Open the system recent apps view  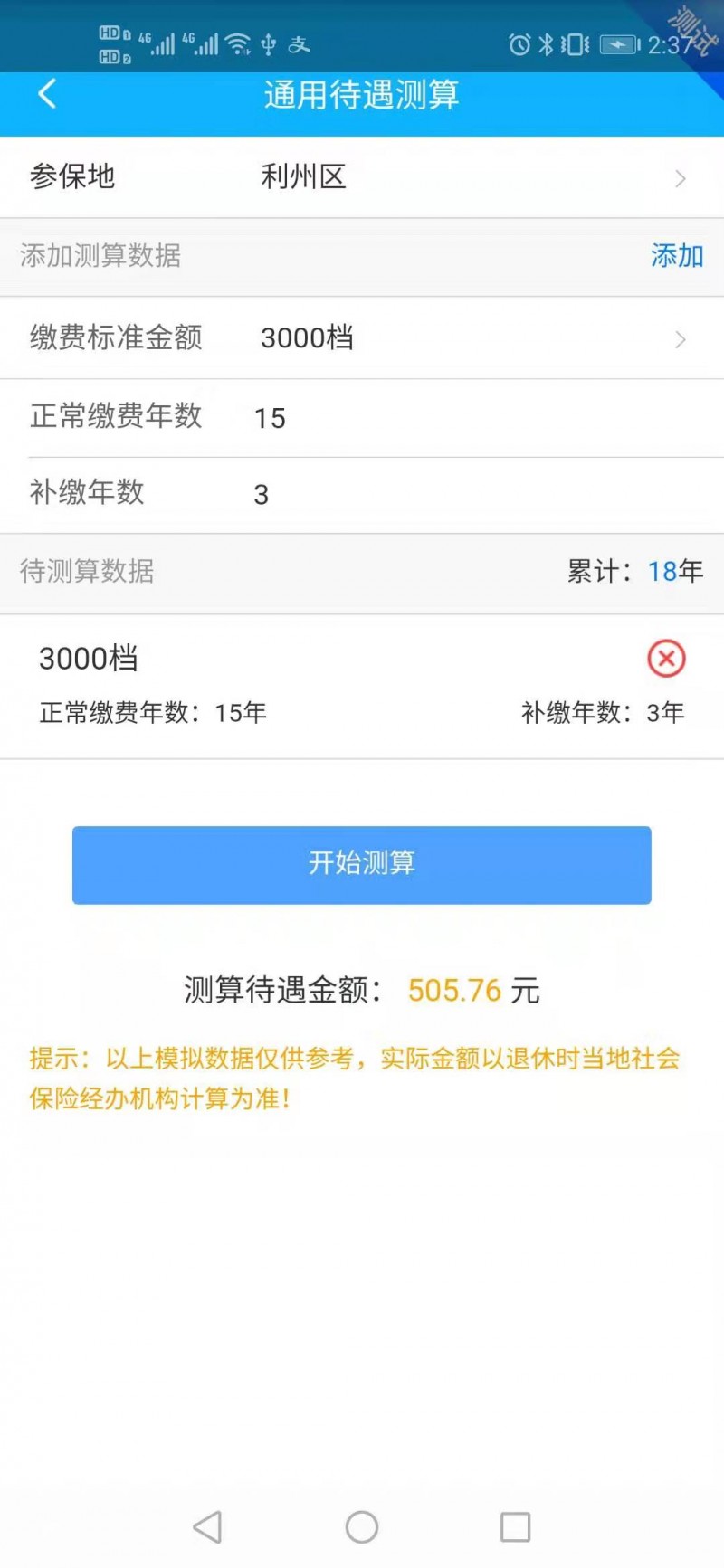click(x=515, y=1527)
